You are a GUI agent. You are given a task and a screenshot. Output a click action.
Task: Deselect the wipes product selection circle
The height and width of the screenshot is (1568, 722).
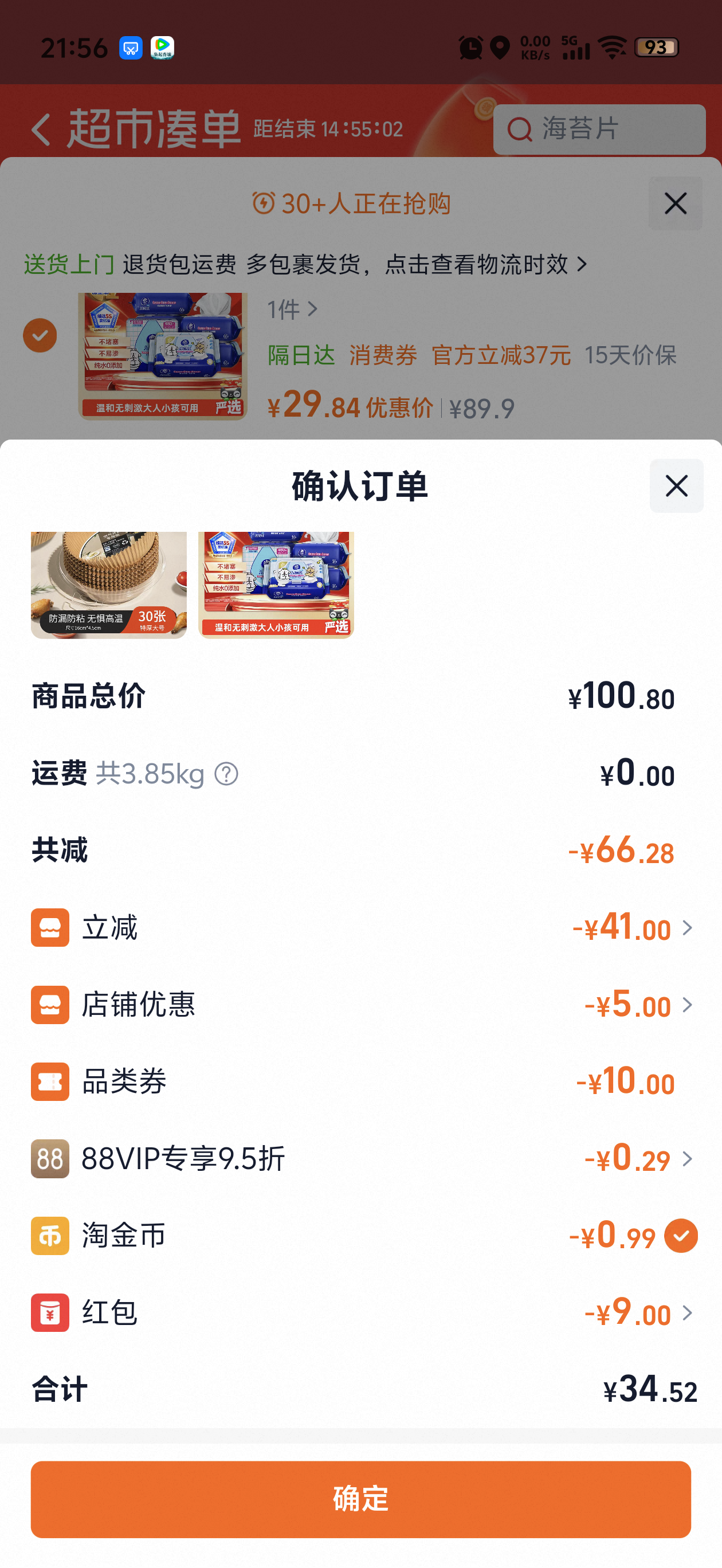click(40, 335)
